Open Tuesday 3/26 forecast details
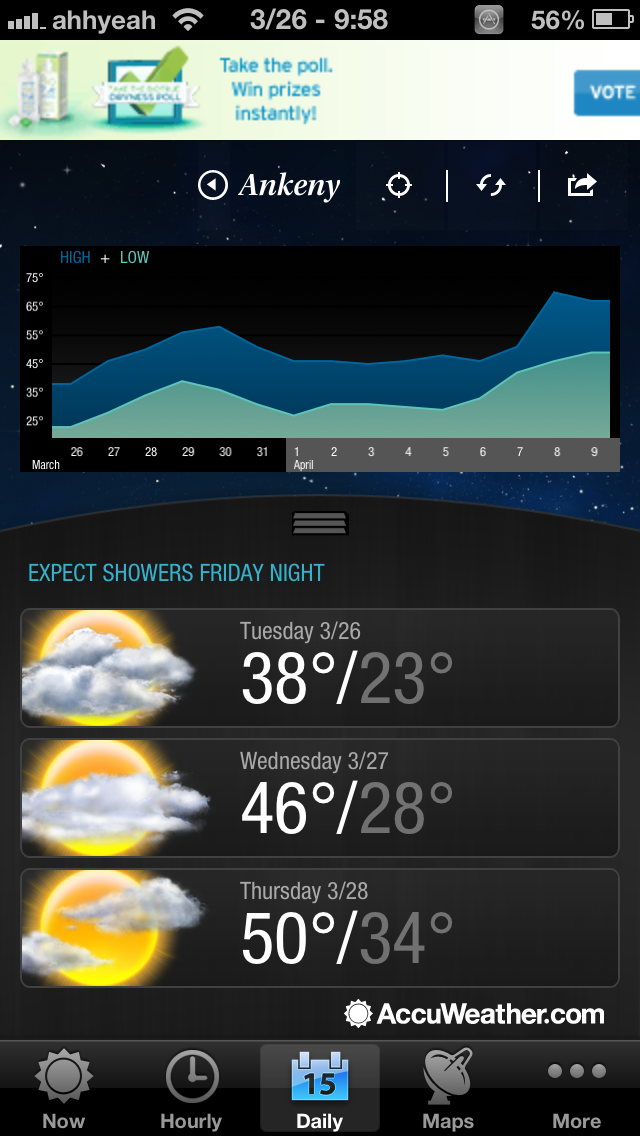Screen dimensions: 640x1136 [x=320, y=668]
